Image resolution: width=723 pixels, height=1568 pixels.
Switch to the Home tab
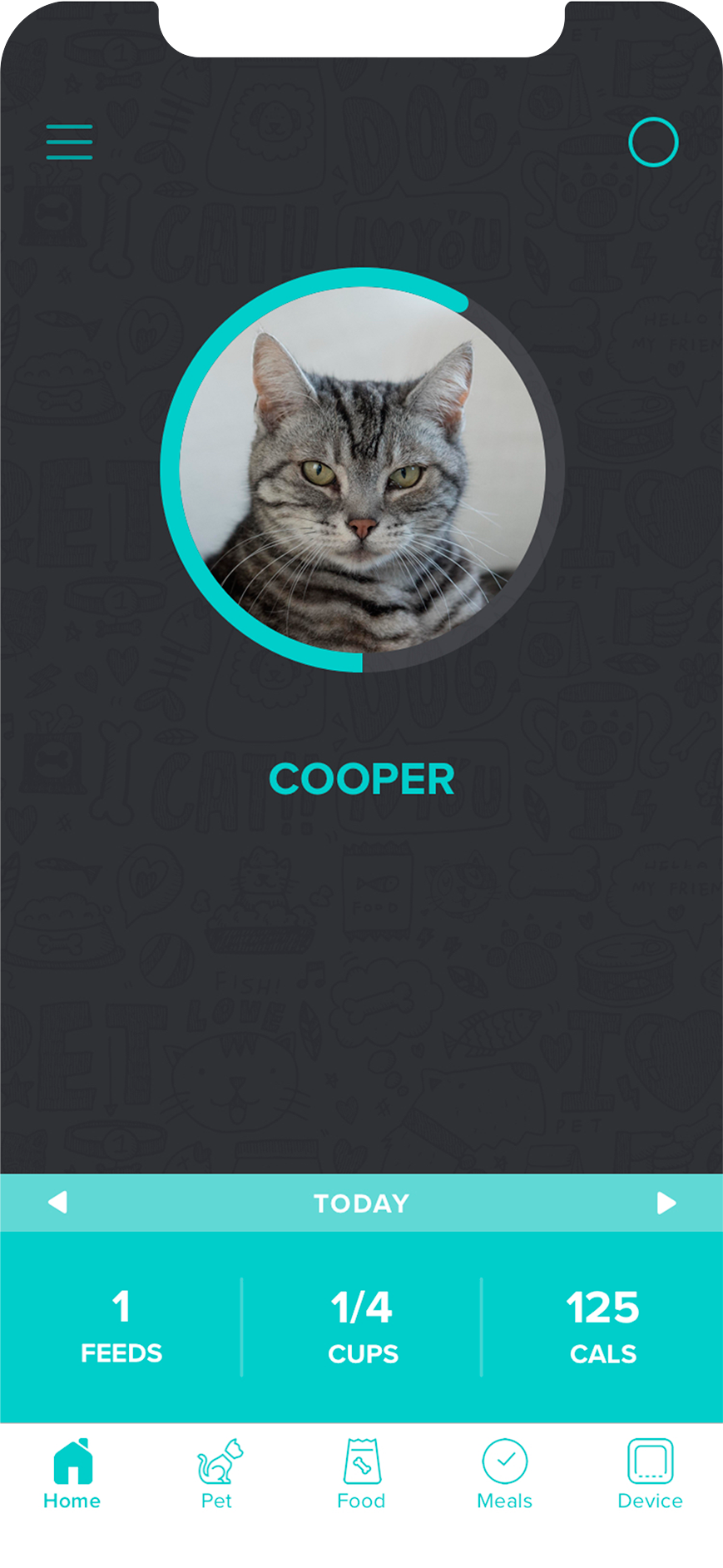72,1474
